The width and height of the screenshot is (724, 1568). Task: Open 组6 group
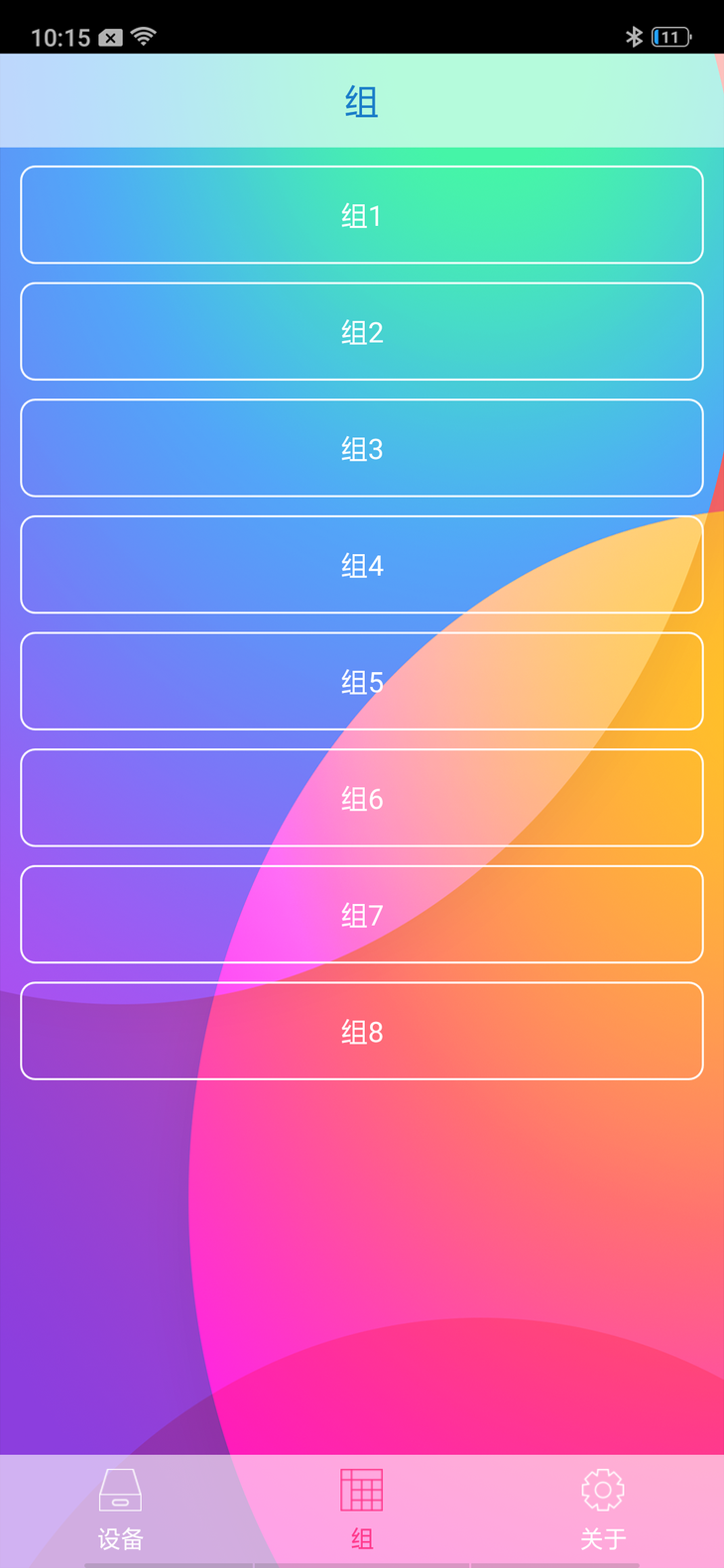(x=362, y=798)
